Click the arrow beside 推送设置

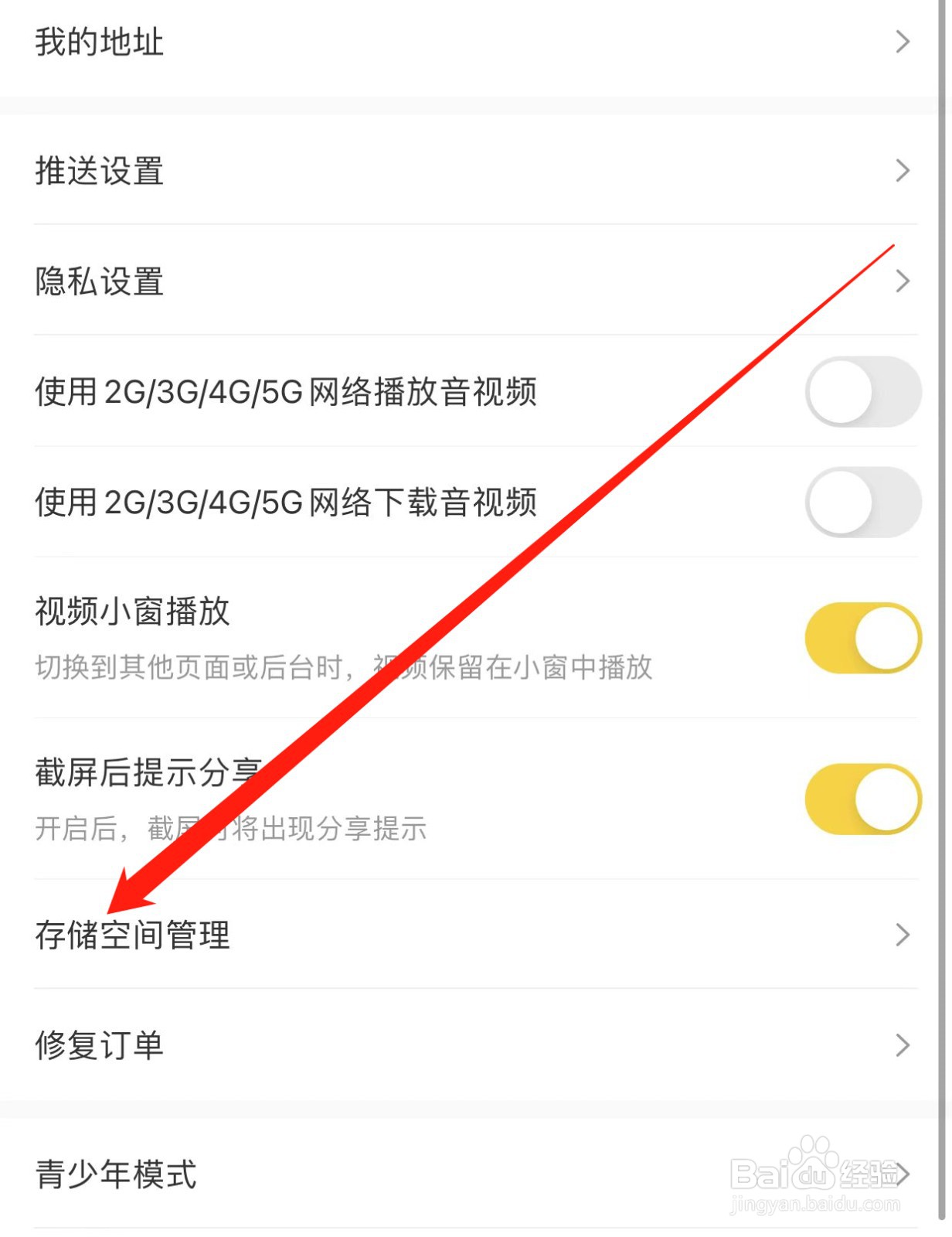click(x=903, y=172)
